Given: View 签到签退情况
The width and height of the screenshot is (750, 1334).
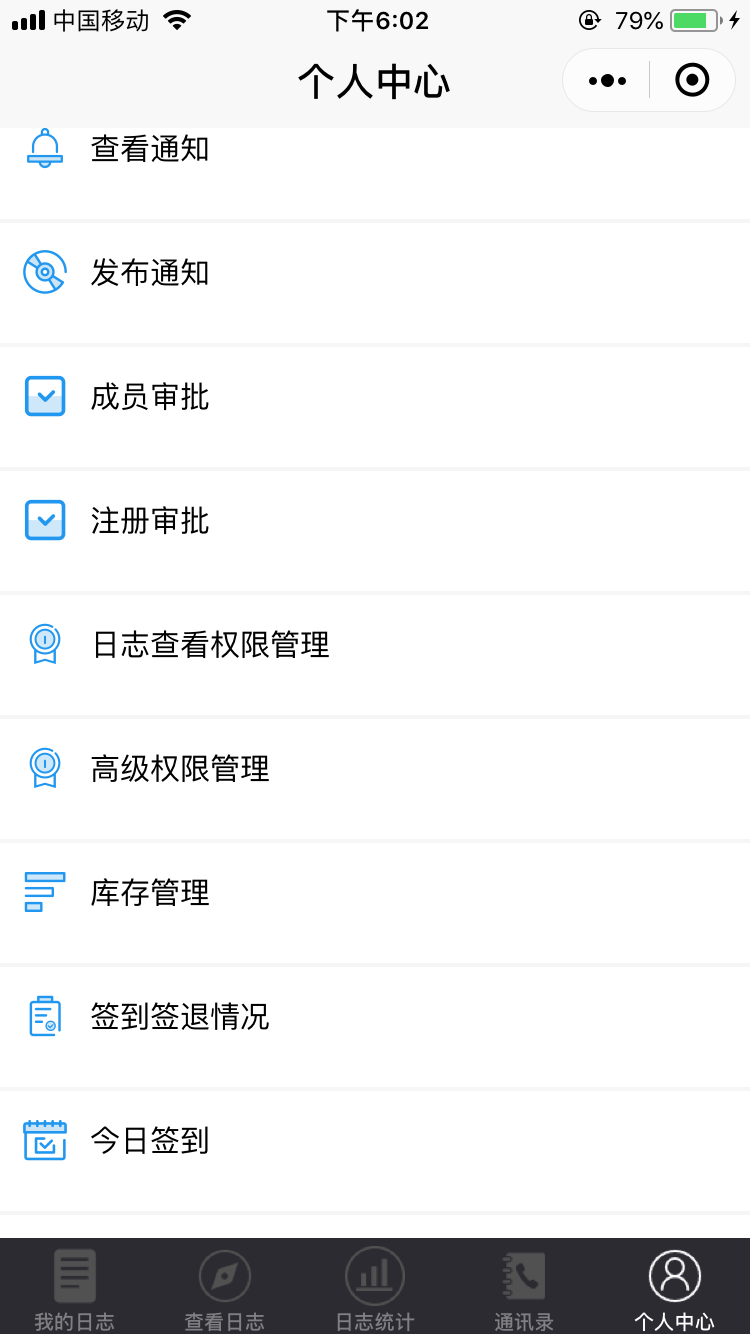Looking at the screenshot, I should tap(375, 1027).
